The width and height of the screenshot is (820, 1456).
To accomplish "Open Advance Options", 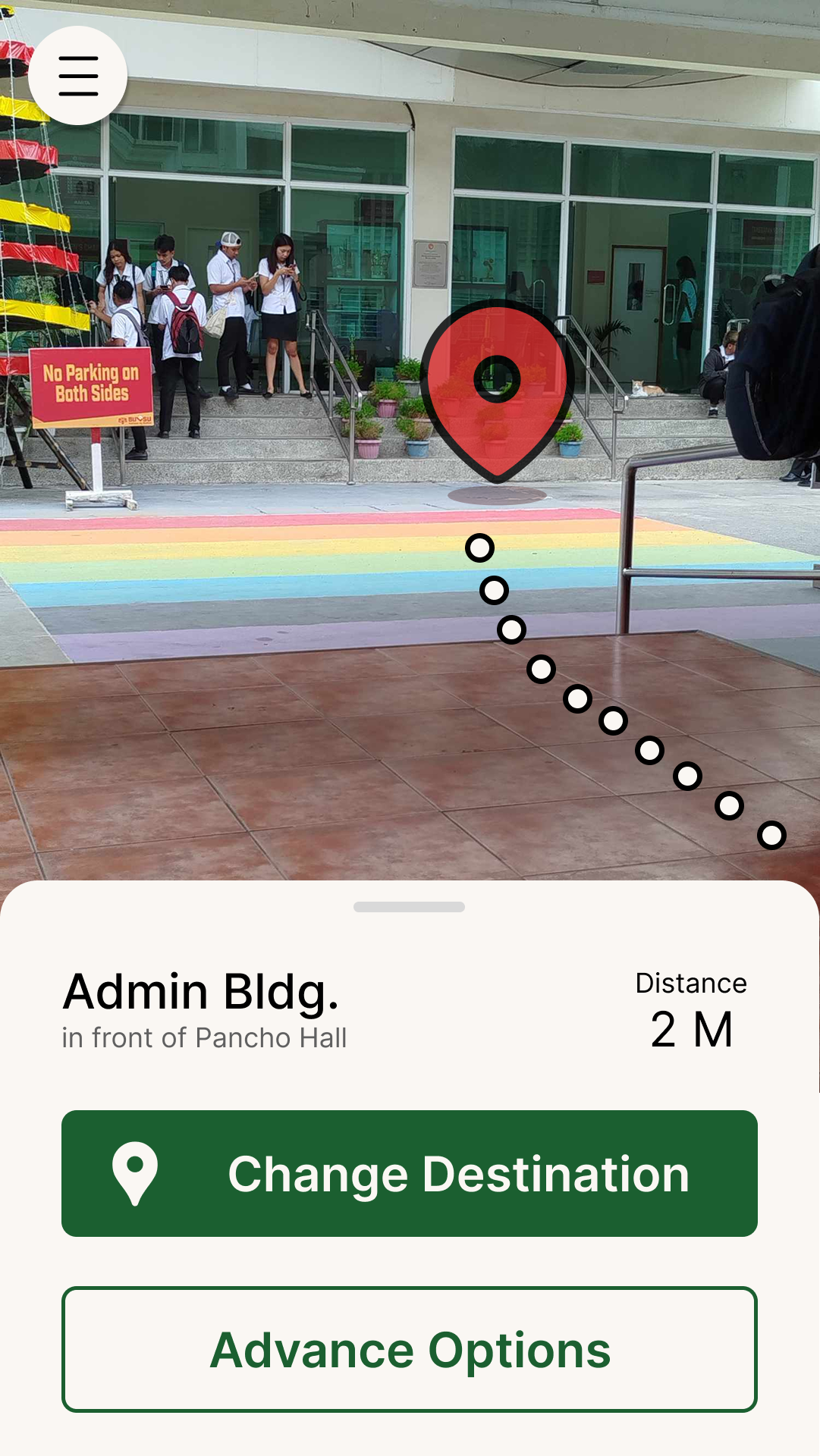I will 410,1349.
